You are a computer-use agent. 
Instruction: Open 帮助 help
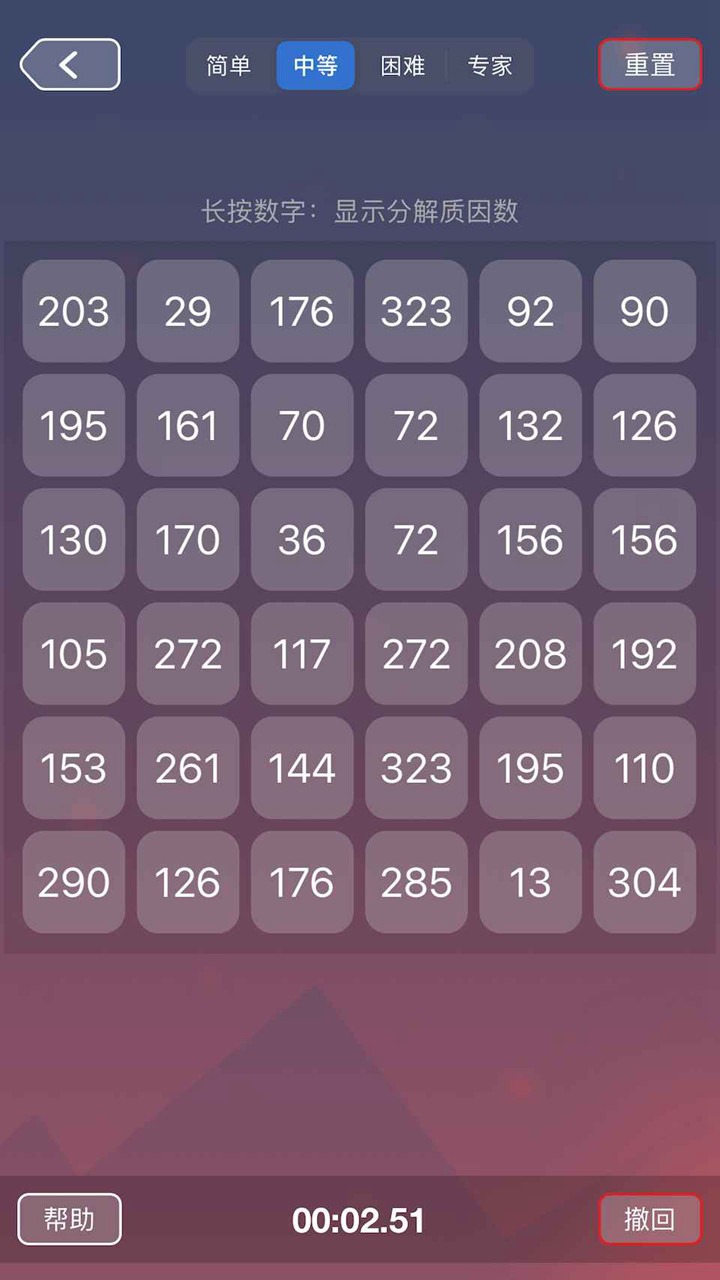tap(69, 1219)
